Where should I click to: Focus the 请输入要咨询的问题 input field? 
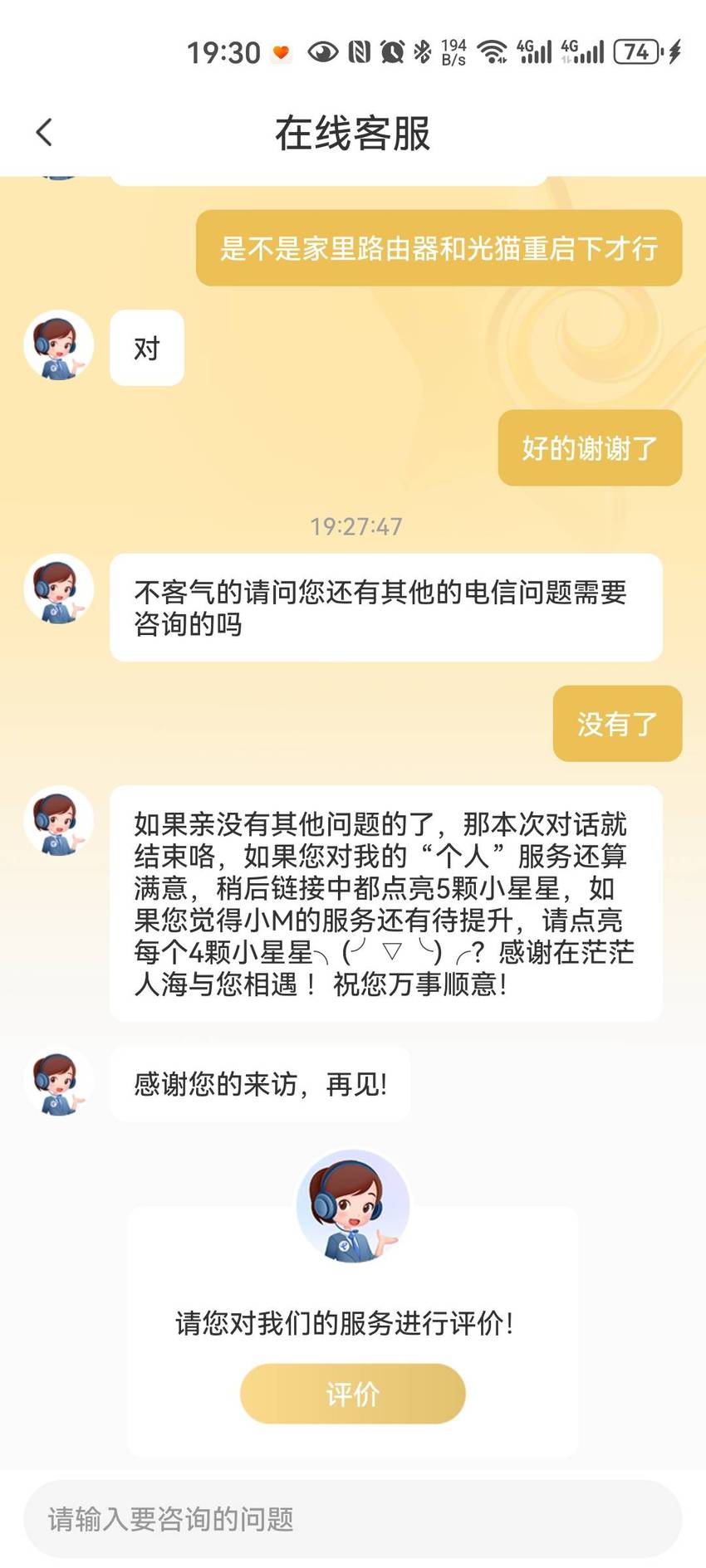point(352,1518)
